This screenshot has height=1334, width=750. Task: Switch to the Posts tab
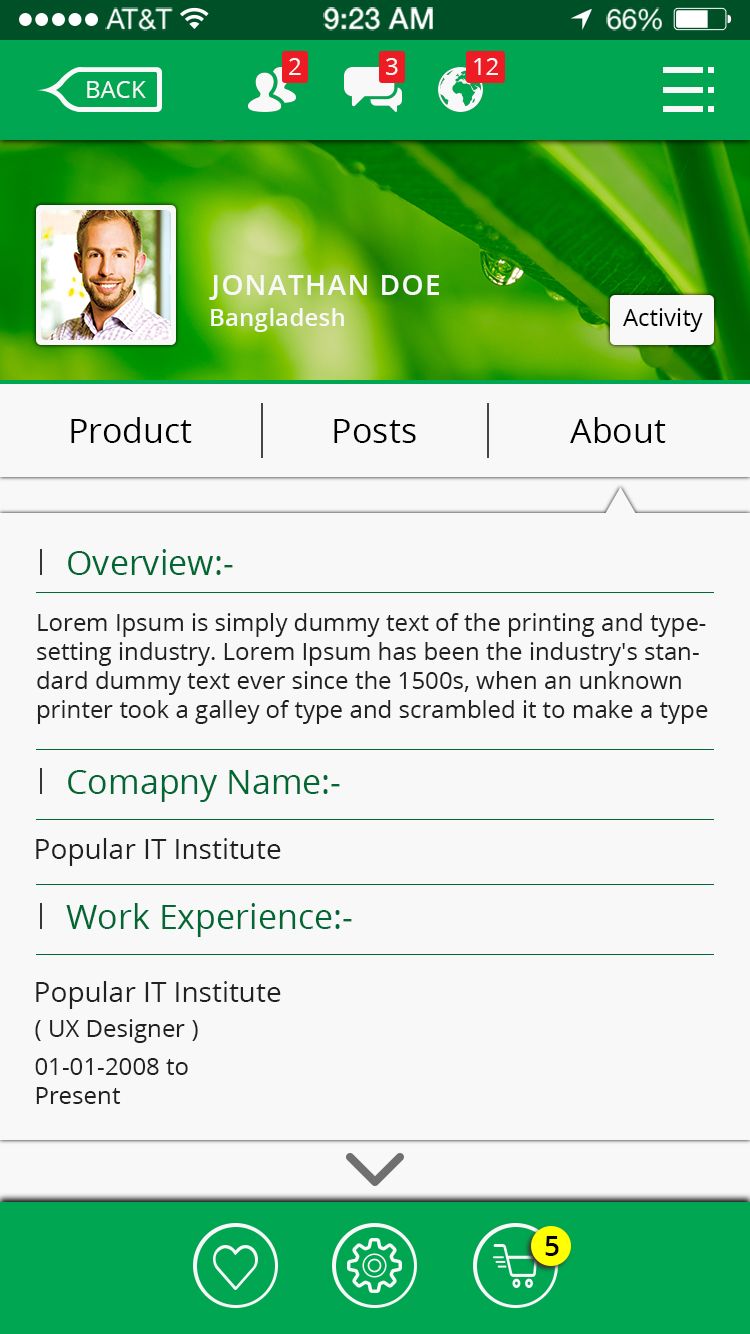click(x=374, y=431)
